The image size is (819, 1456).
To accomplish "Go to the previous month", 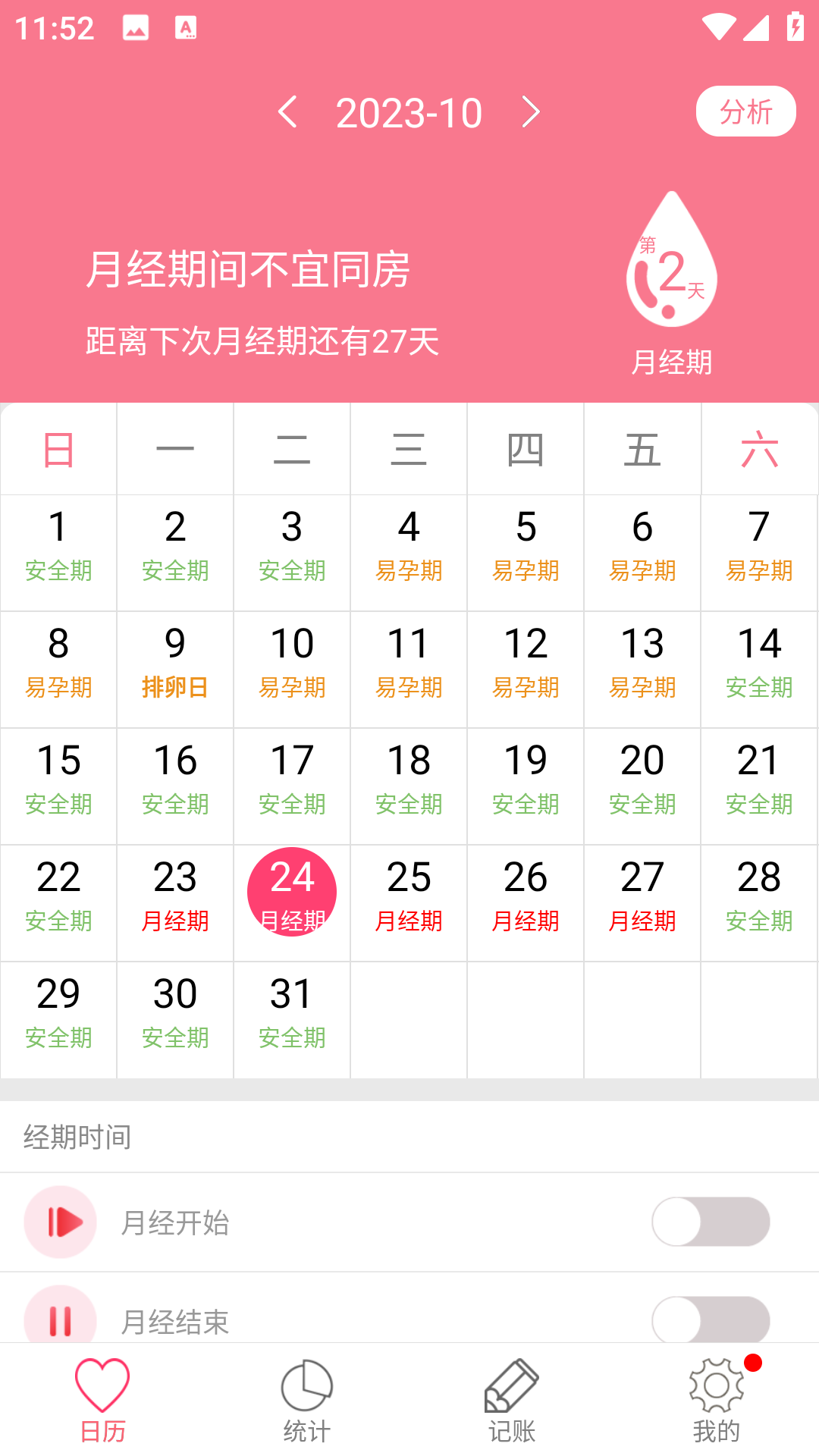I will click(287, 113).
